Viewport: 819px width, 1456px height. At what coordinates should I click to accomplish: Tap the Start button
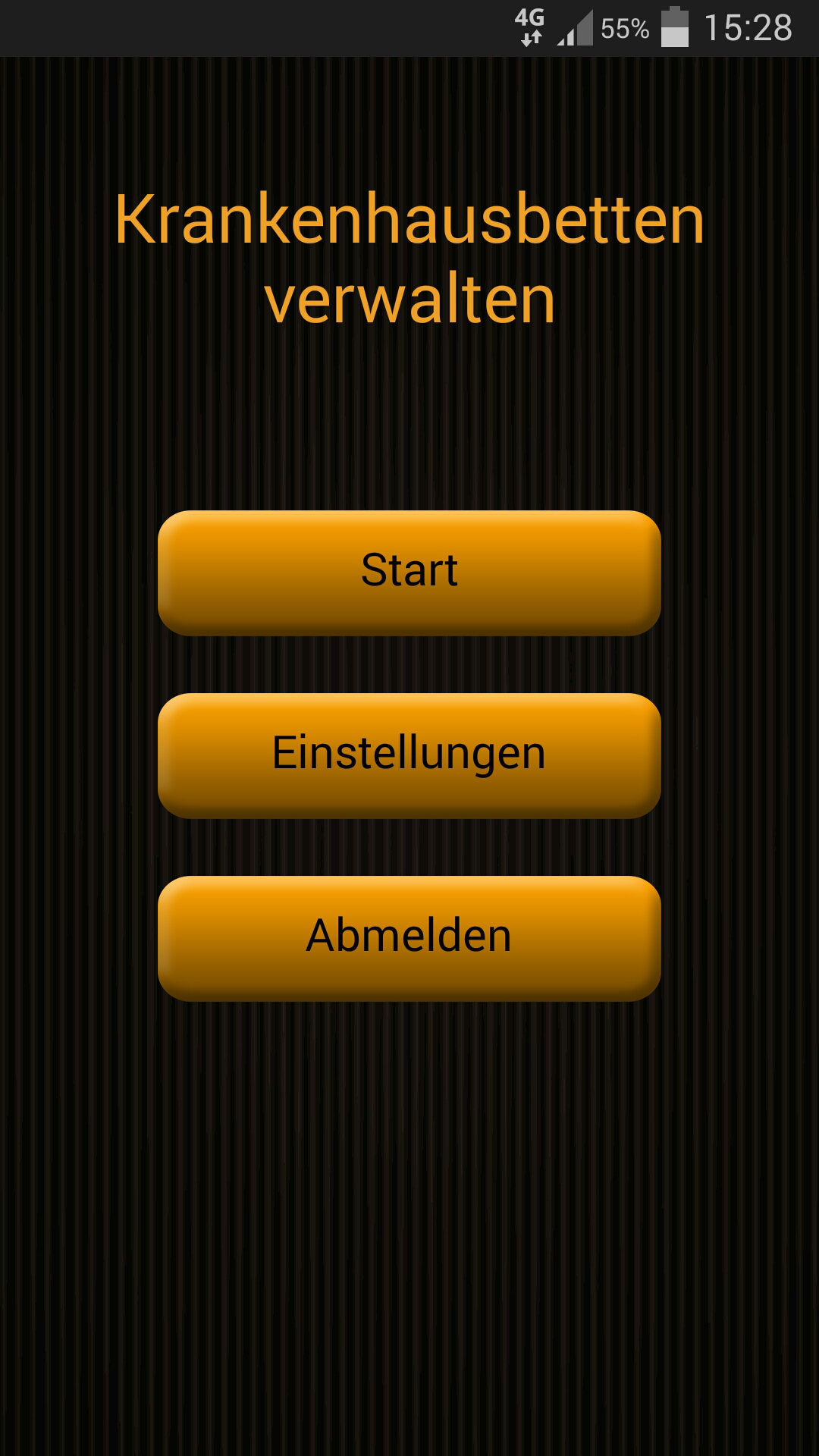tap(409, 573)
